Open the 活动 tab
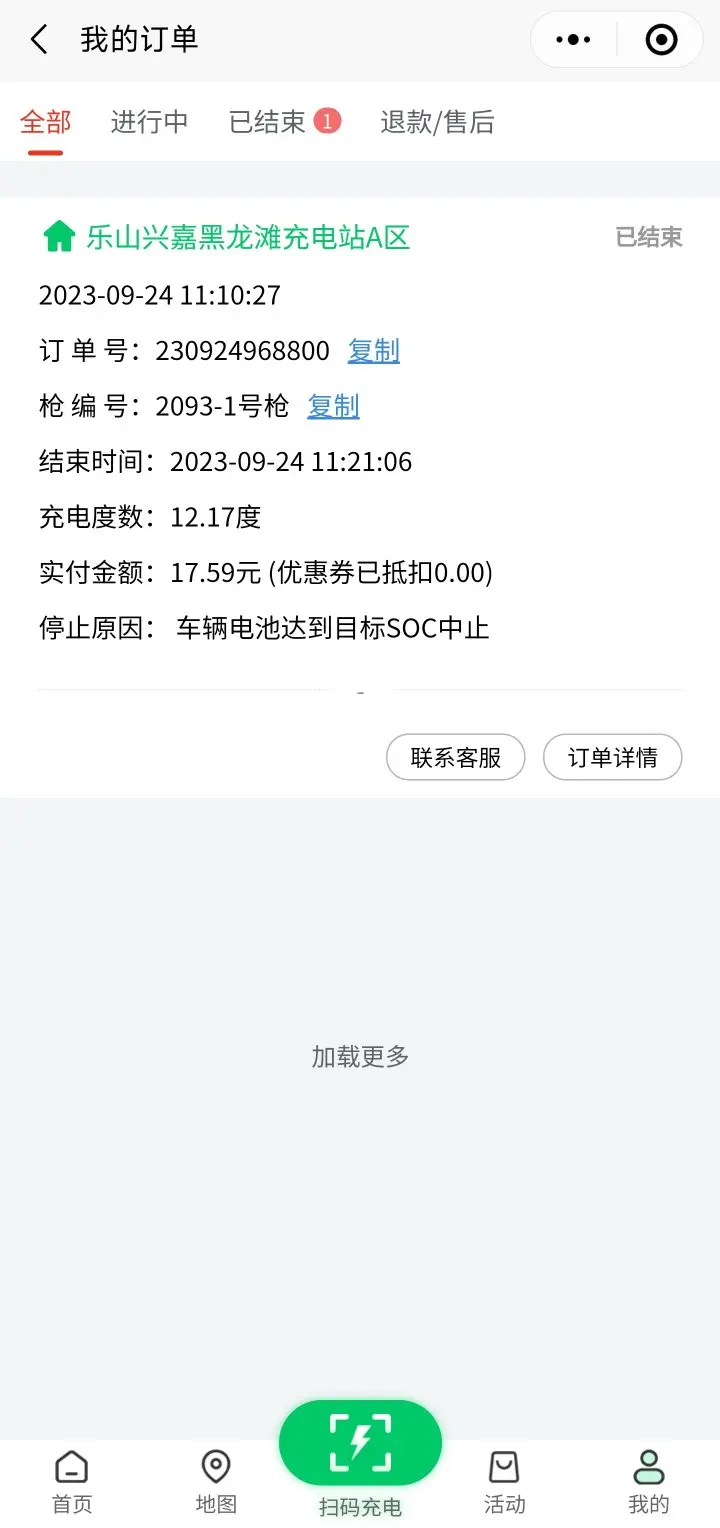This screenshot has width=720, height=1528. pos(504,1483)
